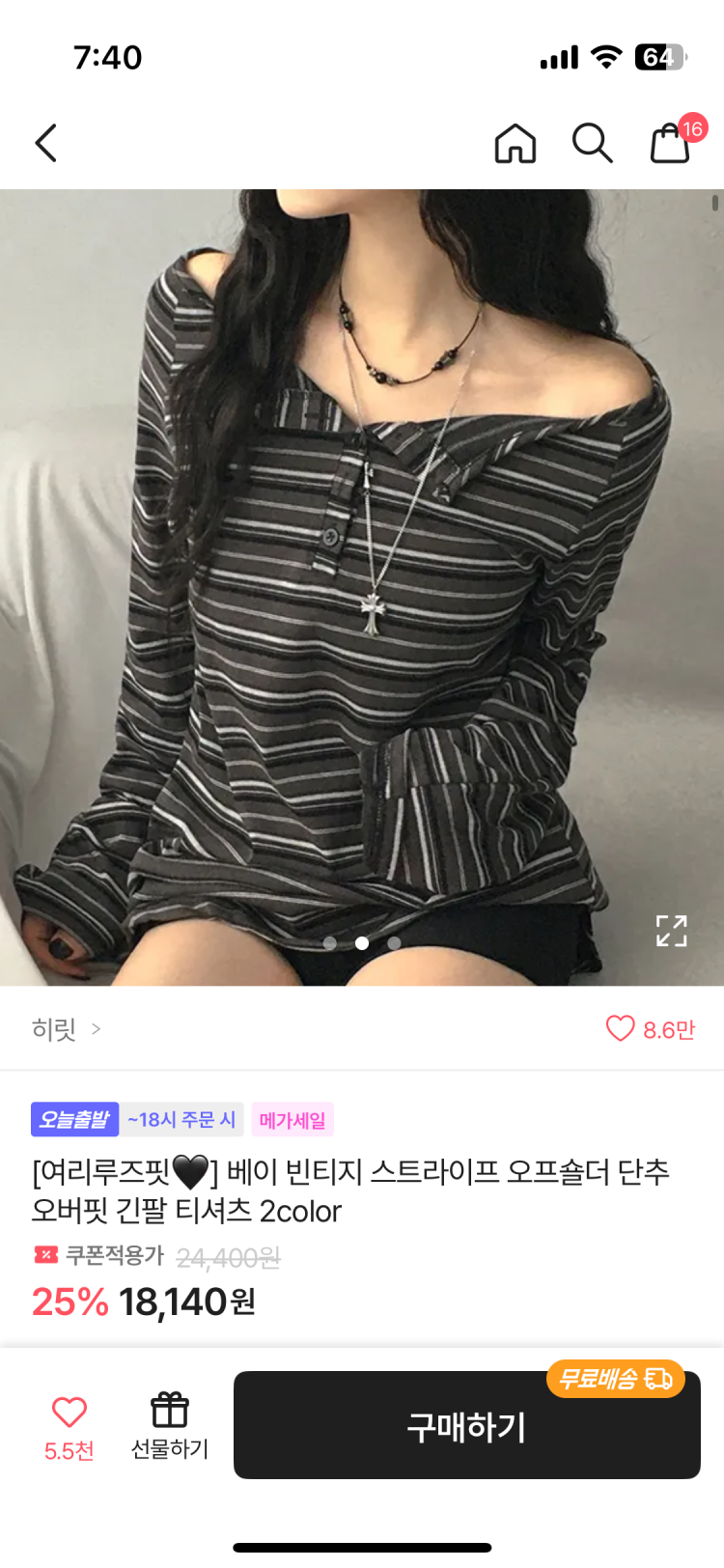Image resolution: width=724 pixels, height=1568 pixels.
Task: Open the shopping bag with 16 items
Action: (x=670, y=144)
